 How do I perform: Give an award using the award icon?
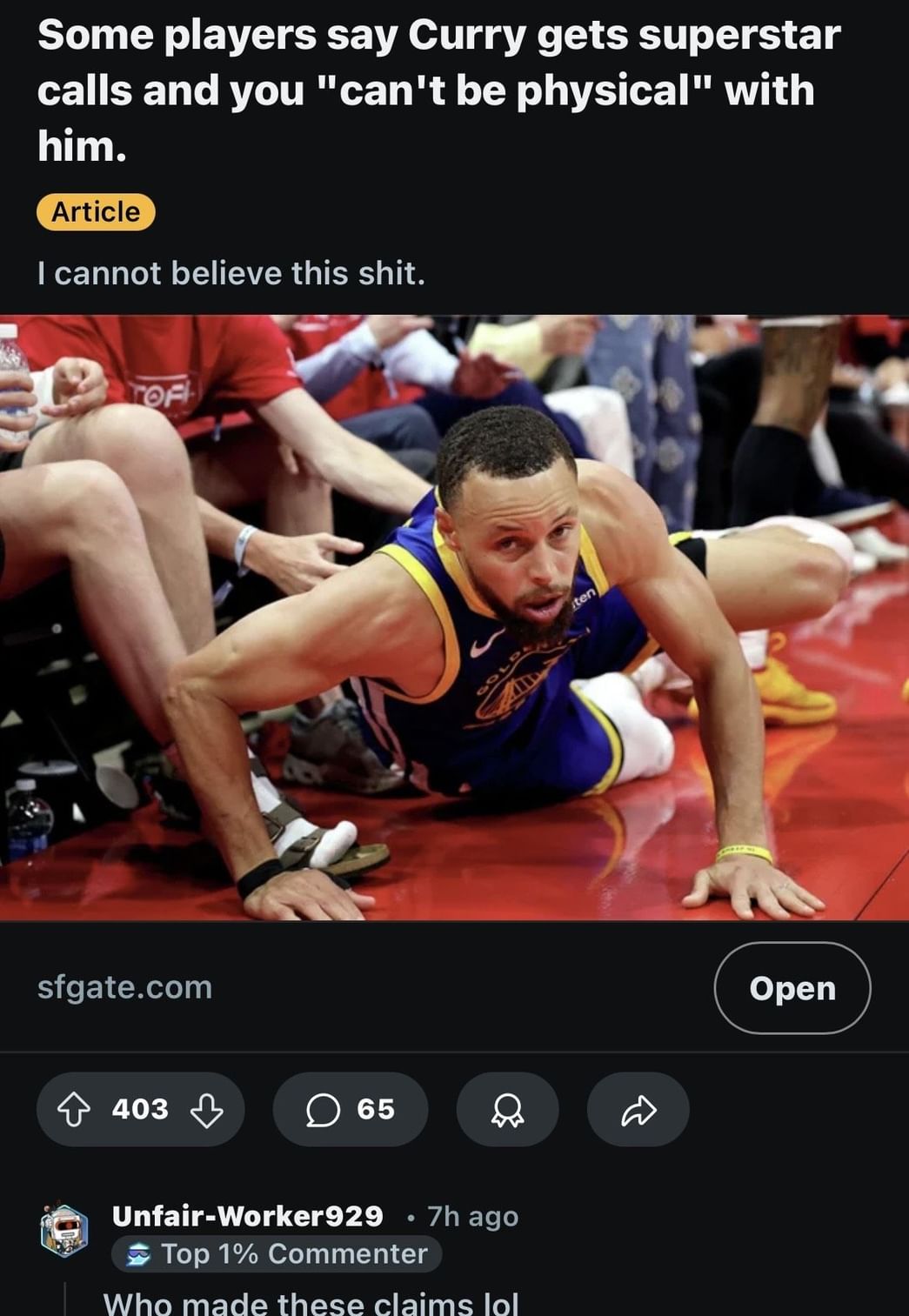[x=507, y=1109]
